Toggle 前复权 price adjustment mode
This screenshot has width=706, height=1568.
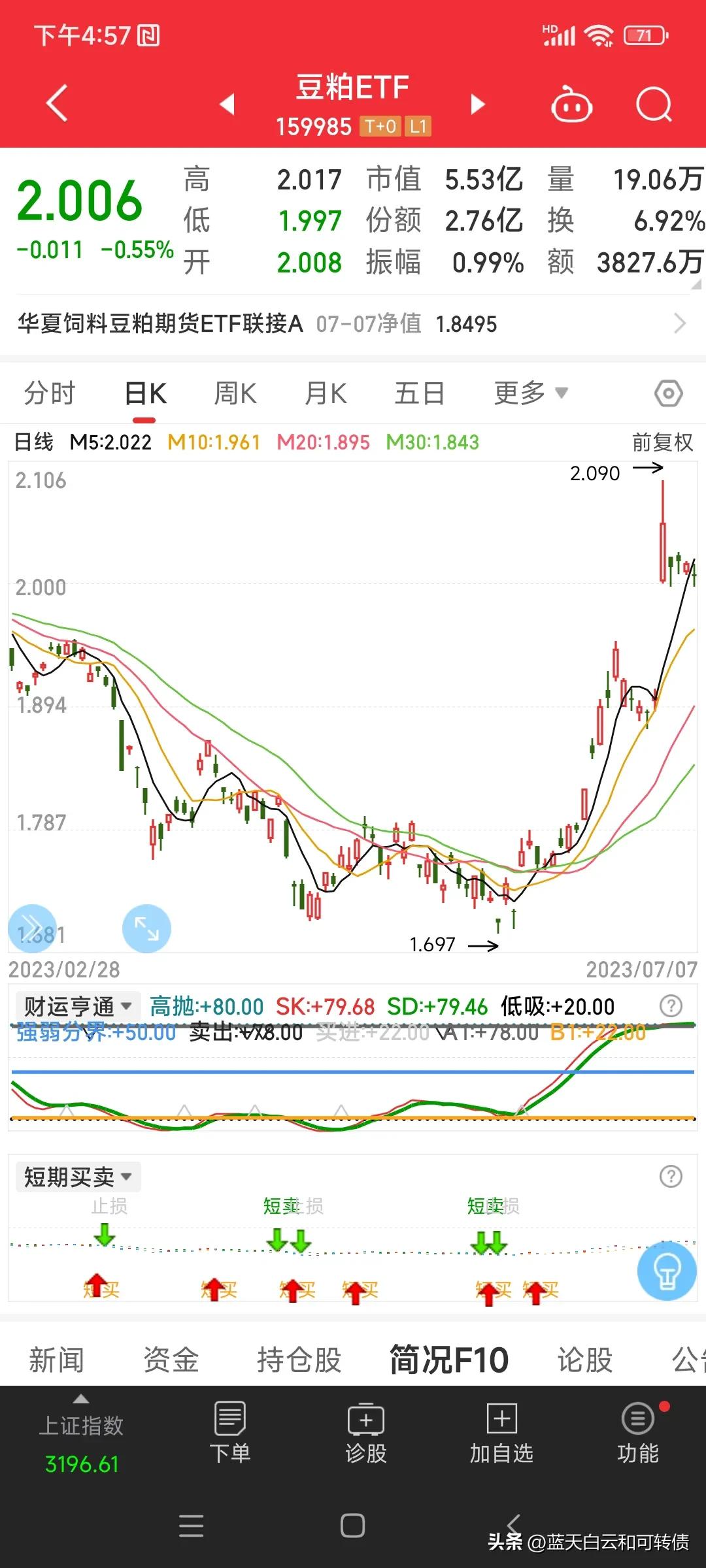pyautogui.click(x=661, y=442)
